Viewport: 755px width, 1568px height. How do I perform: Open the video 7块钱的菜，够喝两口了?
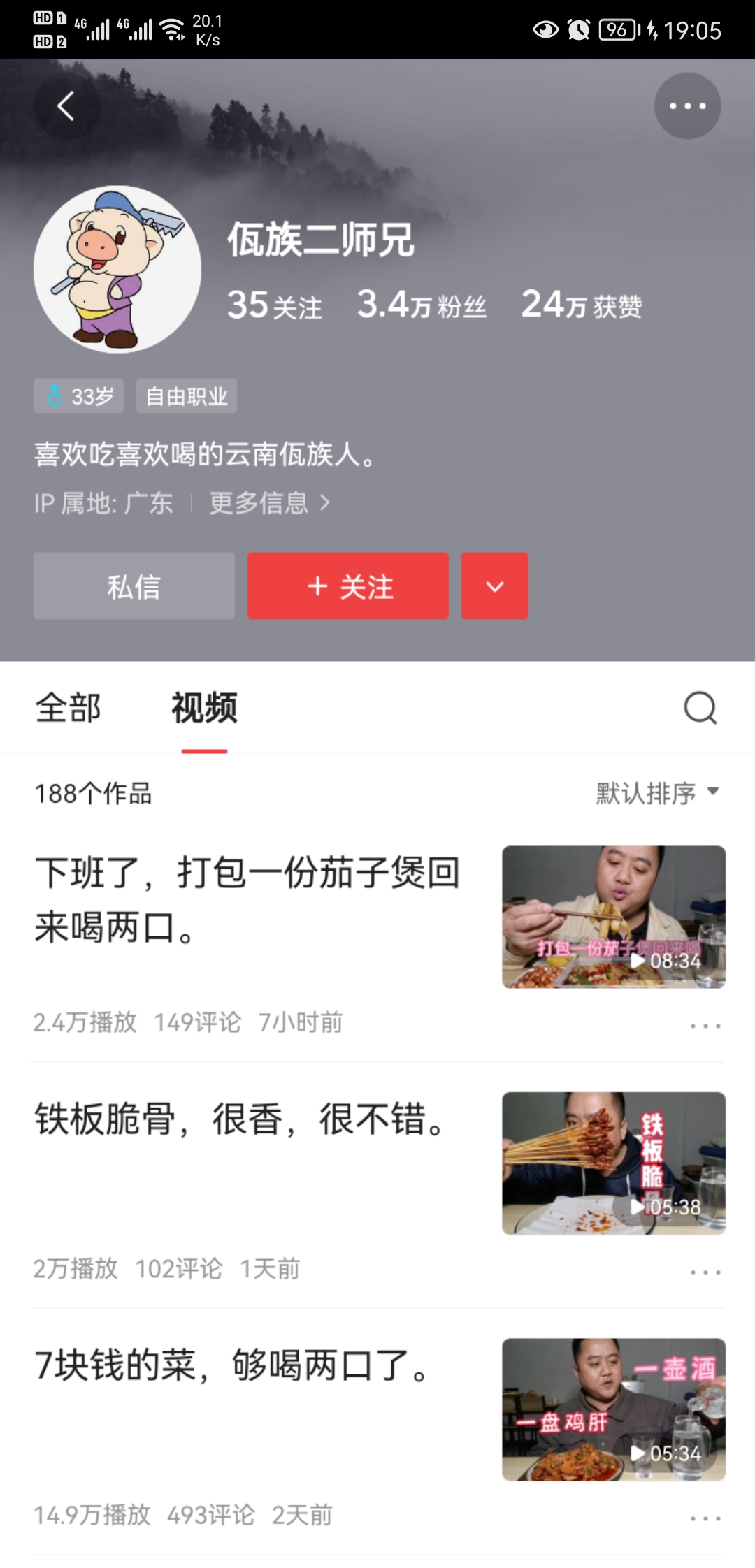tap(233, 1365)
